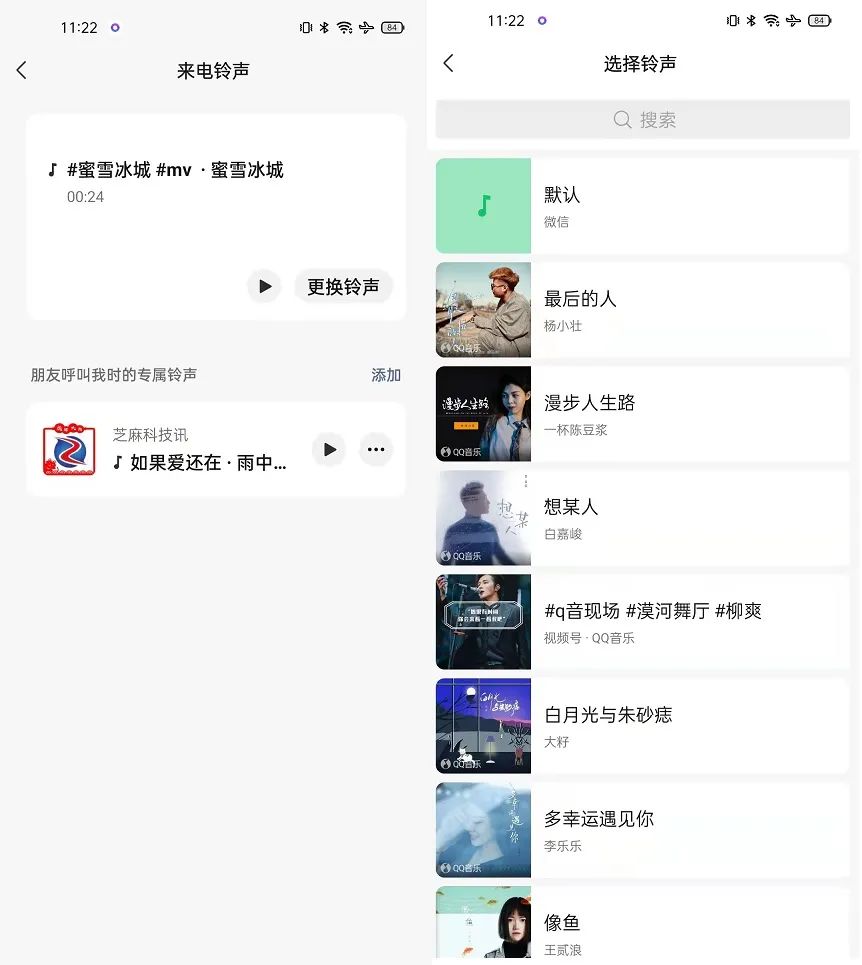Go back from 选择铃声 screen
The width and height of the screenshot is (862, 965).
[x=448, y=63]
